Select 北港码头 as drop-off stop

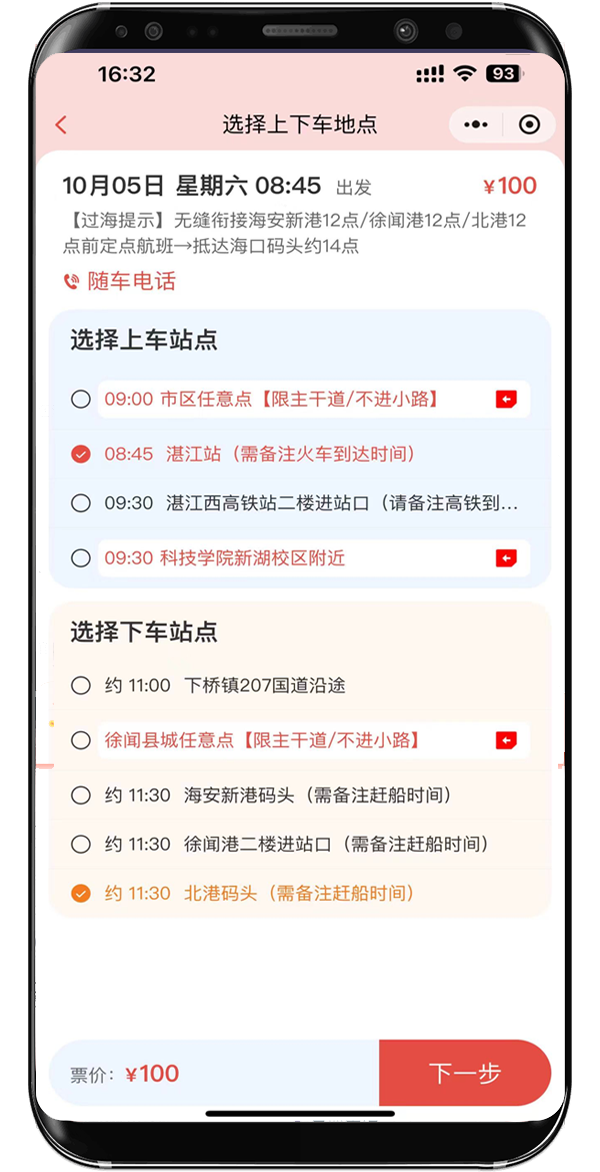(x=300, y=893)
